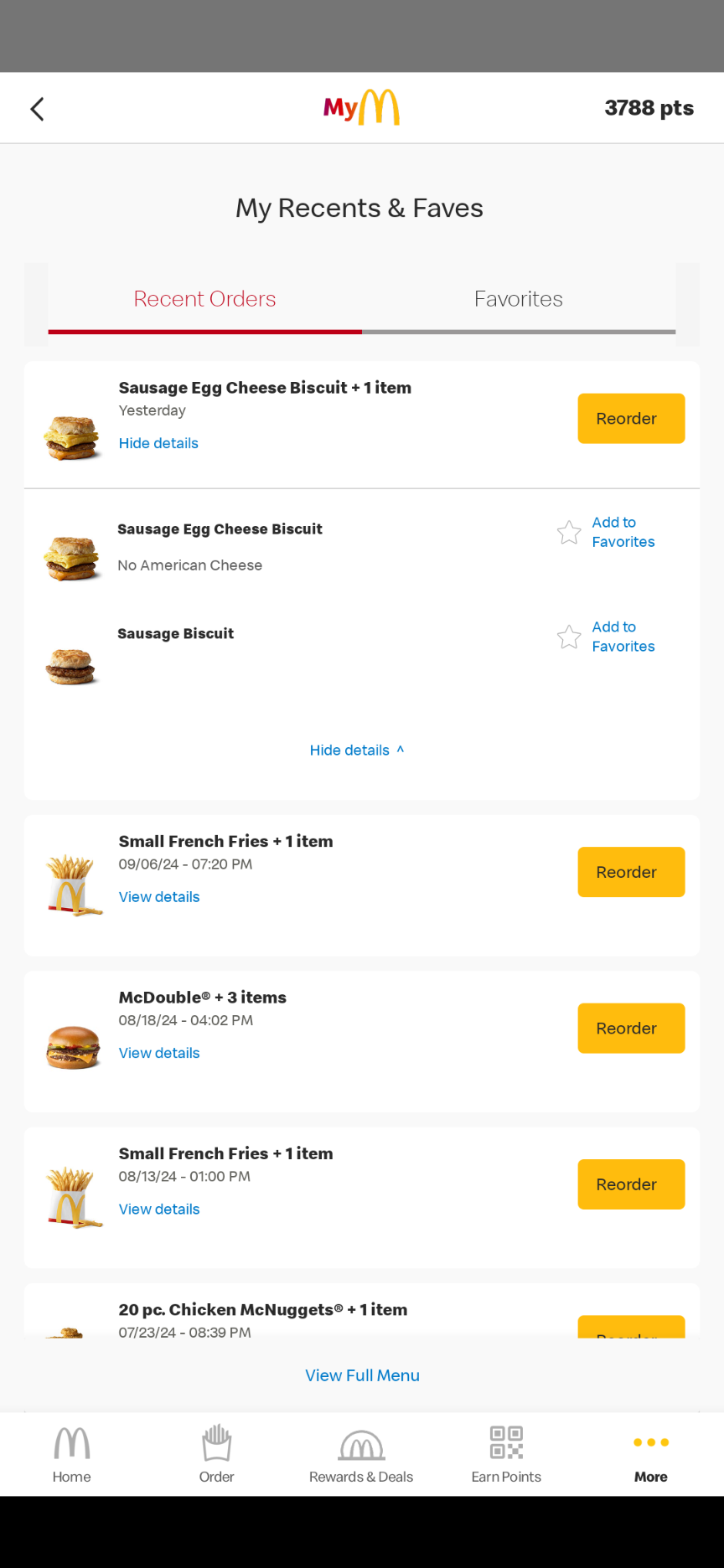Open the Order tab
Viewport: 724px width, 1568px height.
pos(216,1454)
